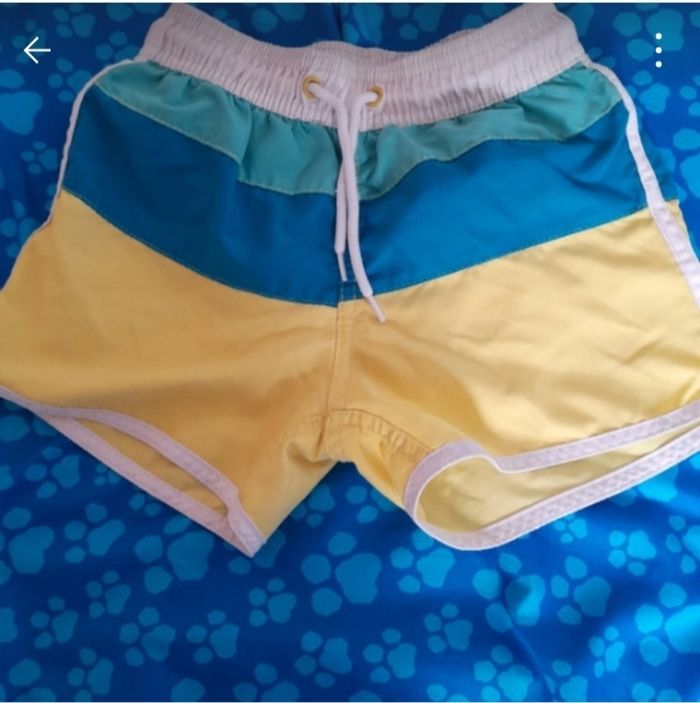Image resolution: width=700 pixels, height=703 pixels.
Task: Go back using the arrow icon
Action: click(x=37, y=50)
